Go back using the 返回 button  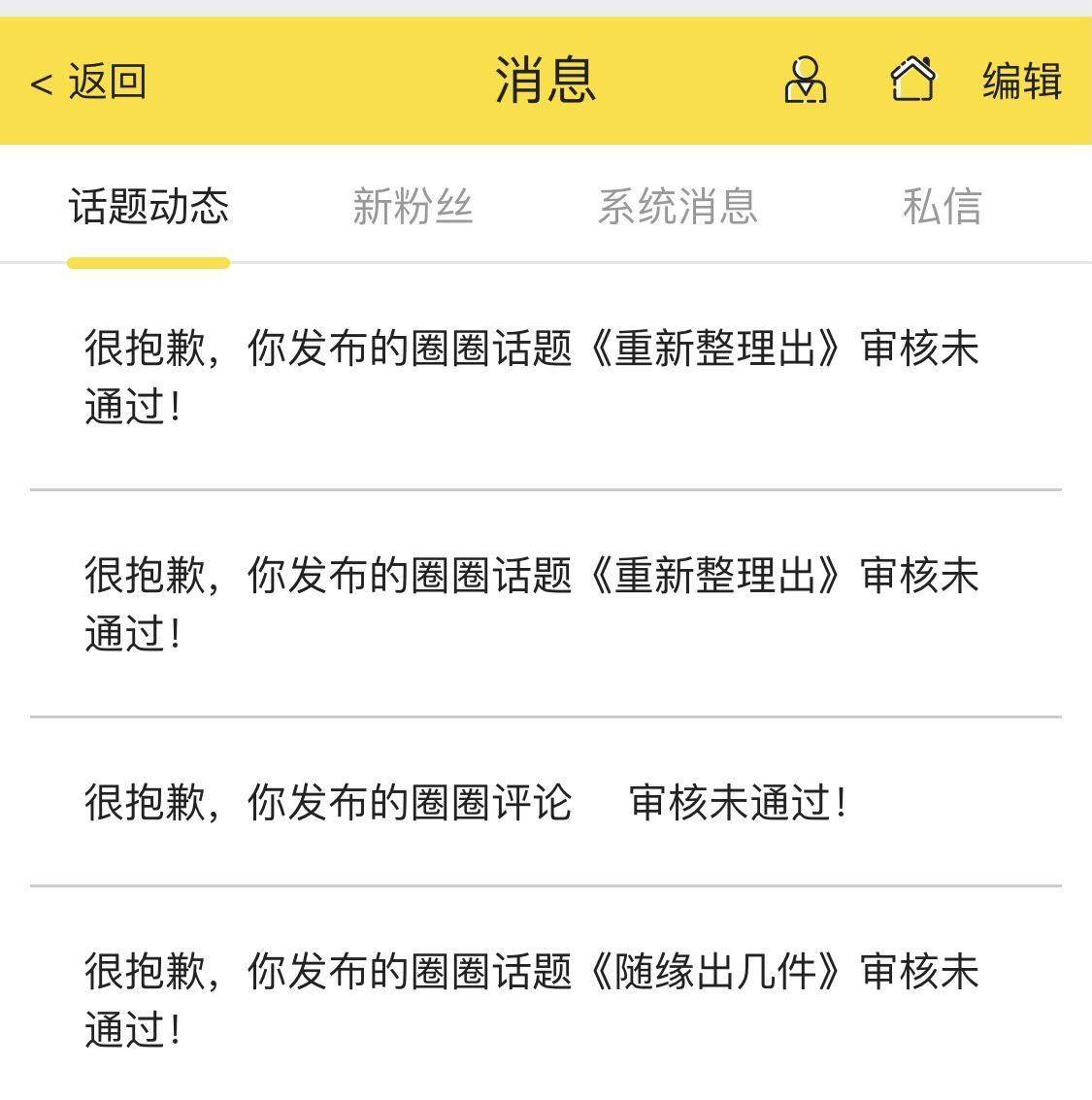89,82
